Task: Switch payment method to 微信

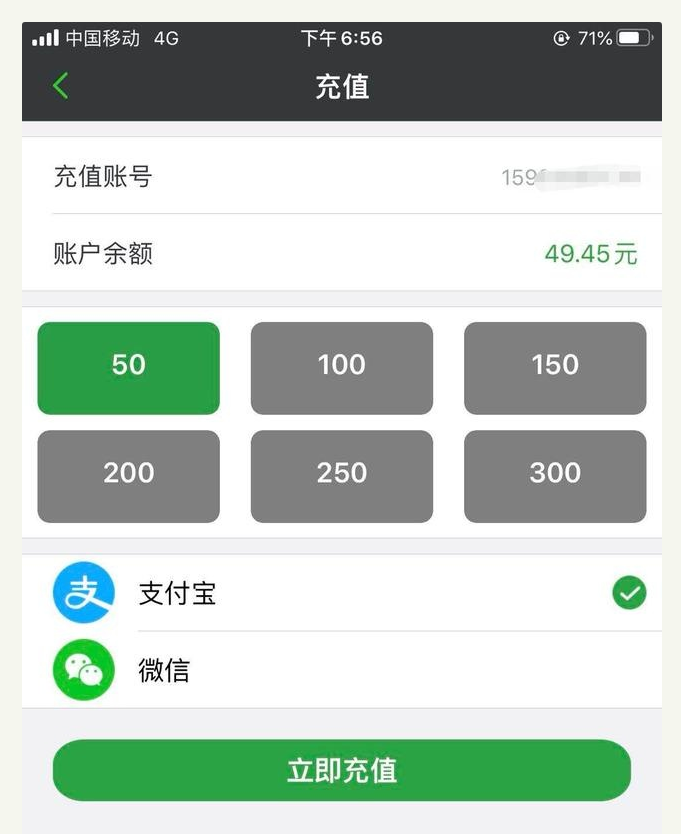Action: (340, 670)
